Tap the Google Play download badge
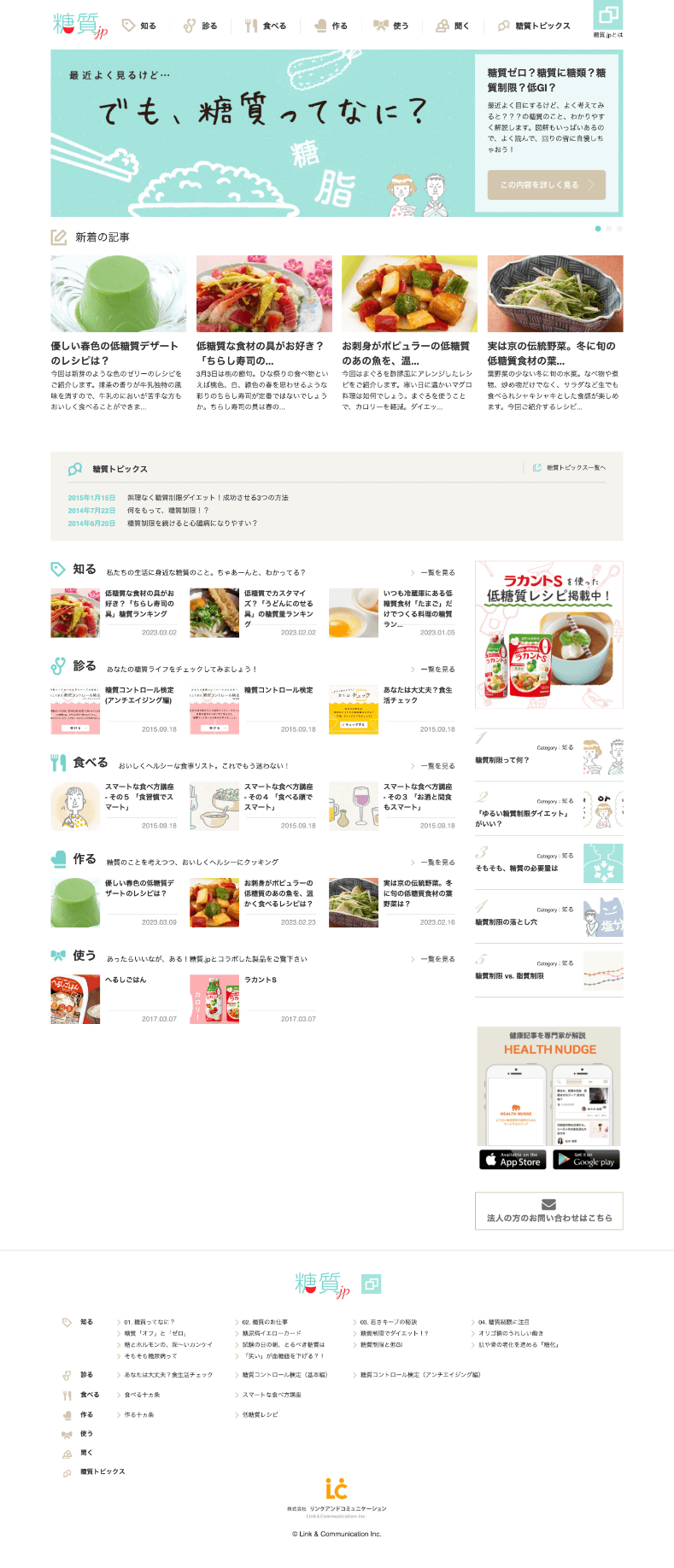 point(586,1159)
